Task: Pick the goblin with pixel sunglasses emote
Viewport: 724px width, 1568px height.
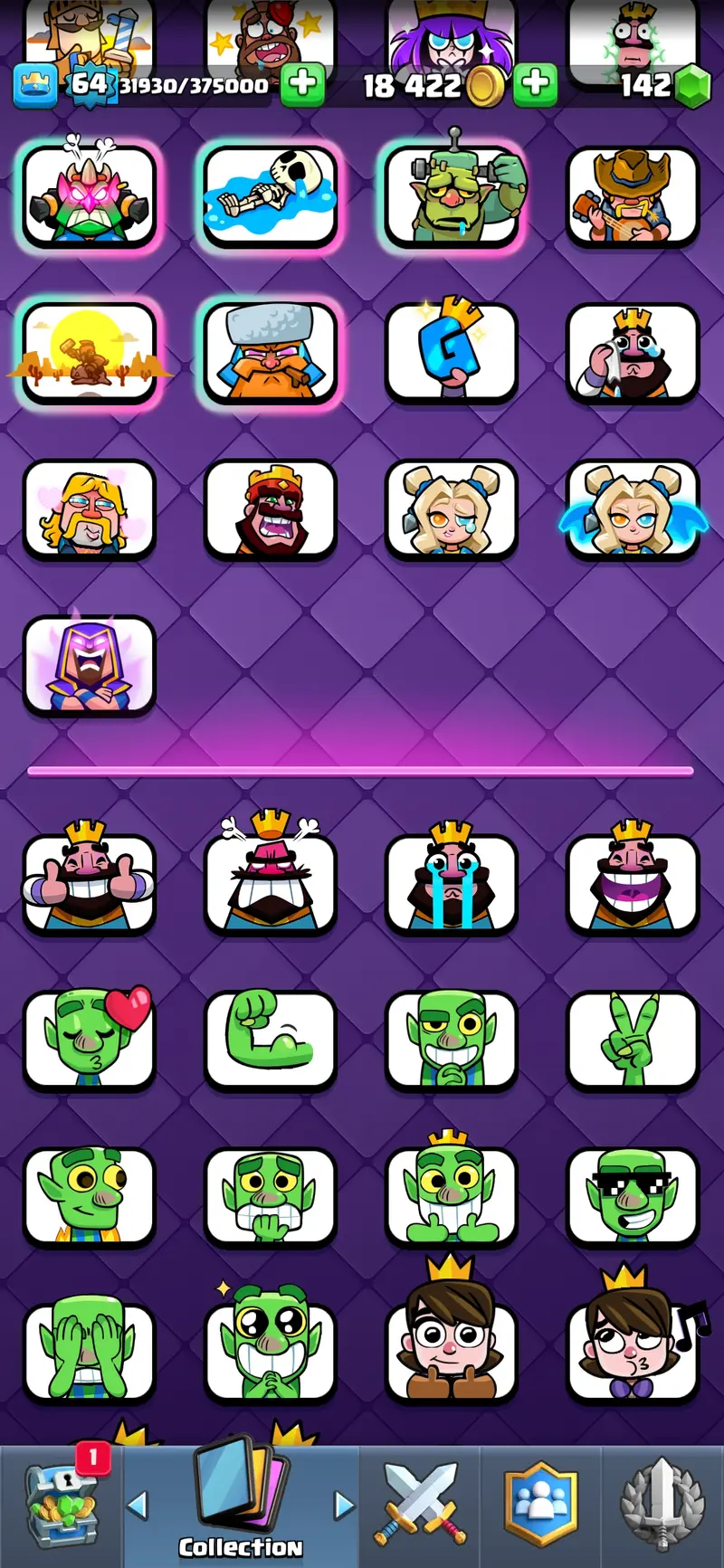Action: tap(632, 1194)
